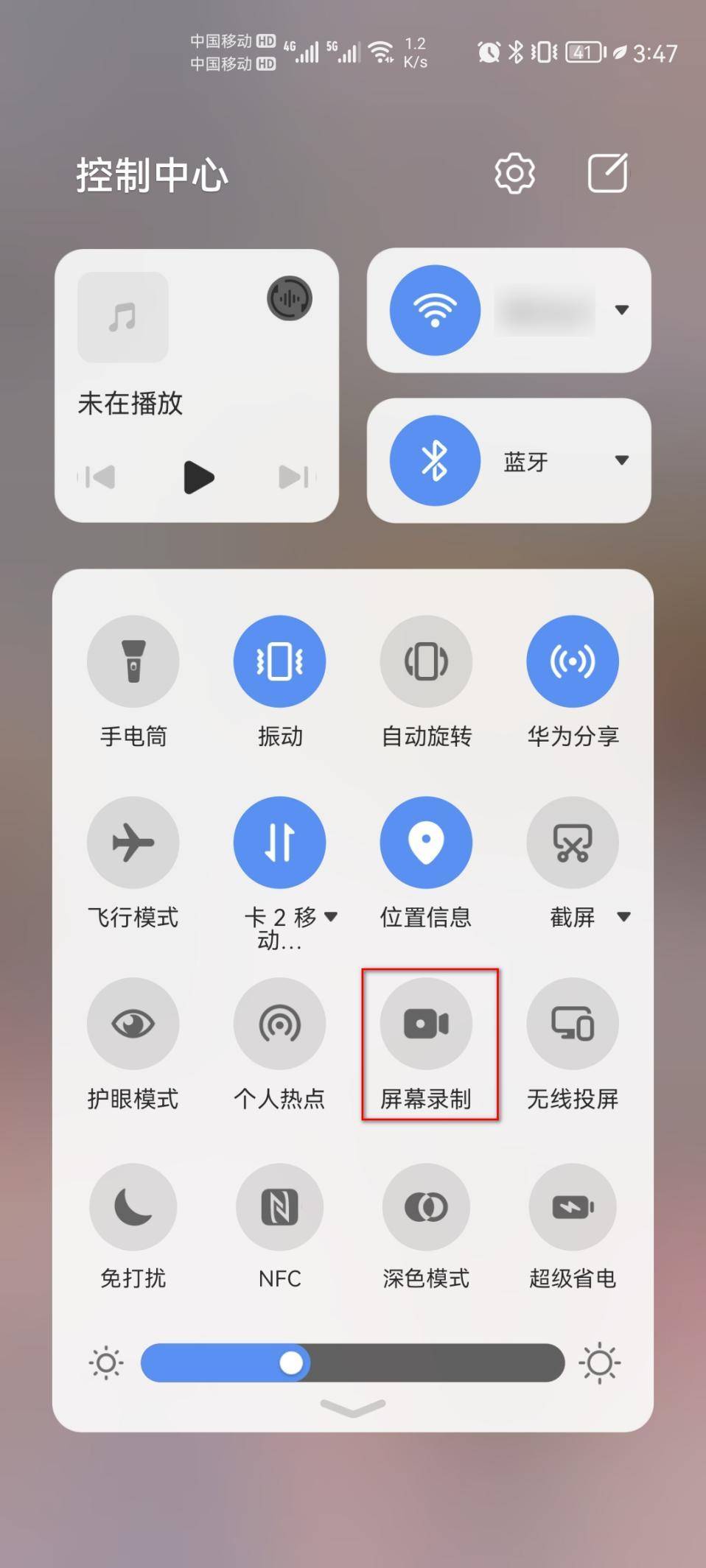Toggle 振动 vibration mode
This screenshot has width=706, height=1568.
click(279, 661)
